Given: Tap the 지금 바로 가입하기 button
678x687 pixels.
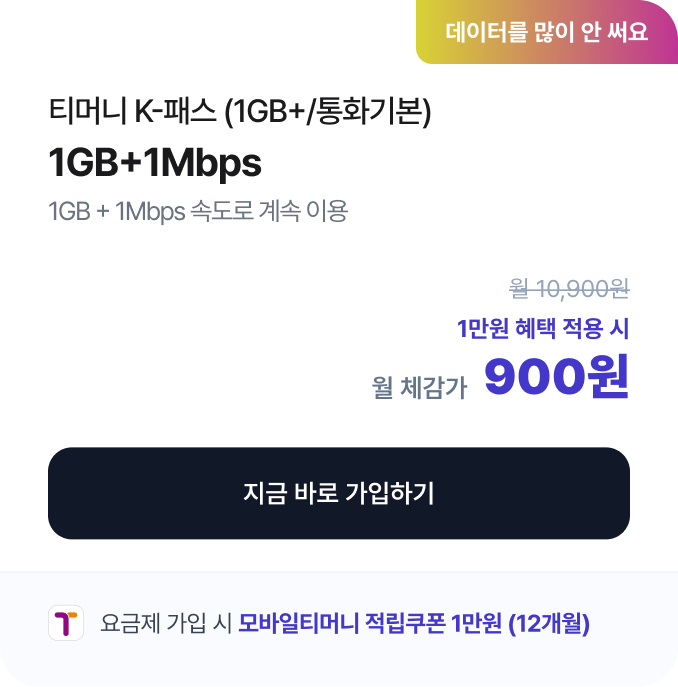Looking at the screenshot, I should pos(339,493).
